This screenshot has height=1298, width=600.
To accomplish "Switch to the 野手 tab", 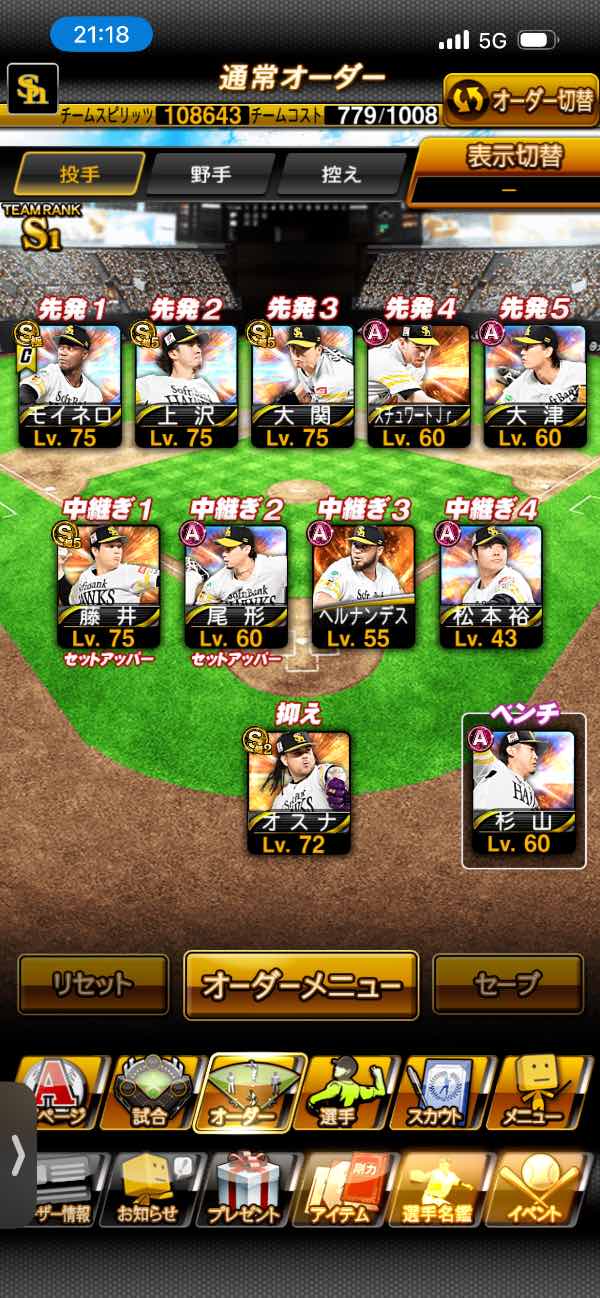I will (x=210, y=174).
